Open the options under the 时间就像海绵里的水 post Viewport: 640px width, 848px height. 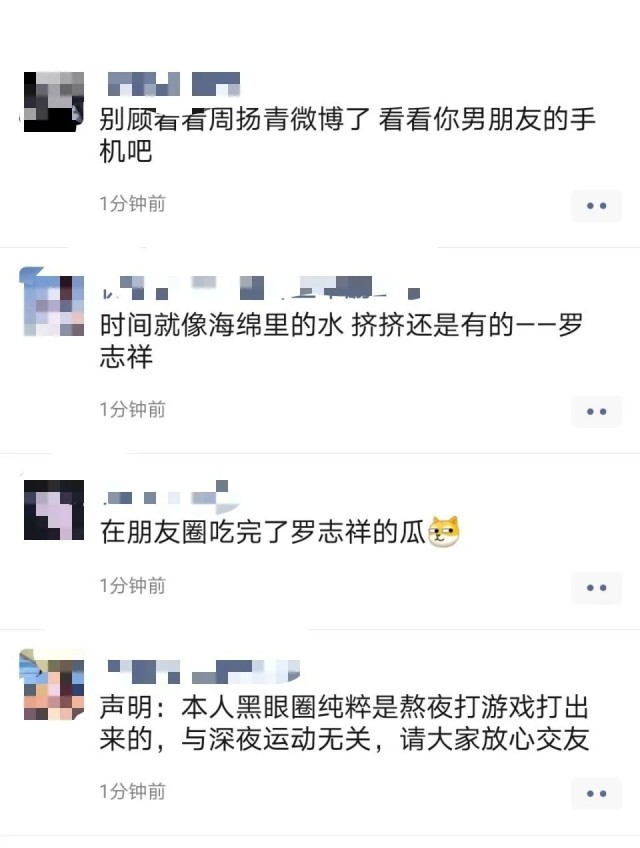tap(597, 411)
